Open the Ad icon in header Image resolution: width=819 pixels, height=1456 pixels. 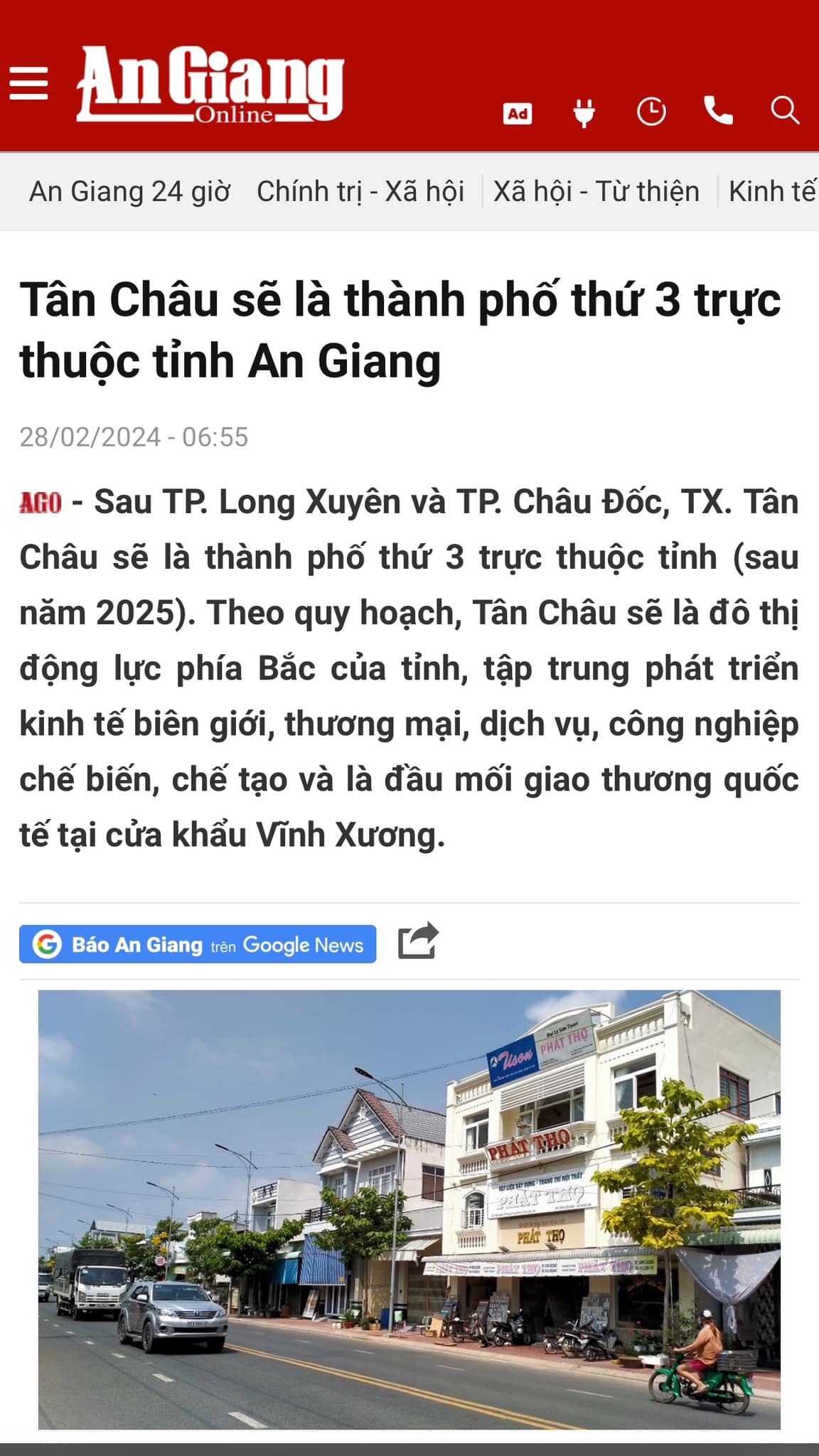tap(518, 113)
